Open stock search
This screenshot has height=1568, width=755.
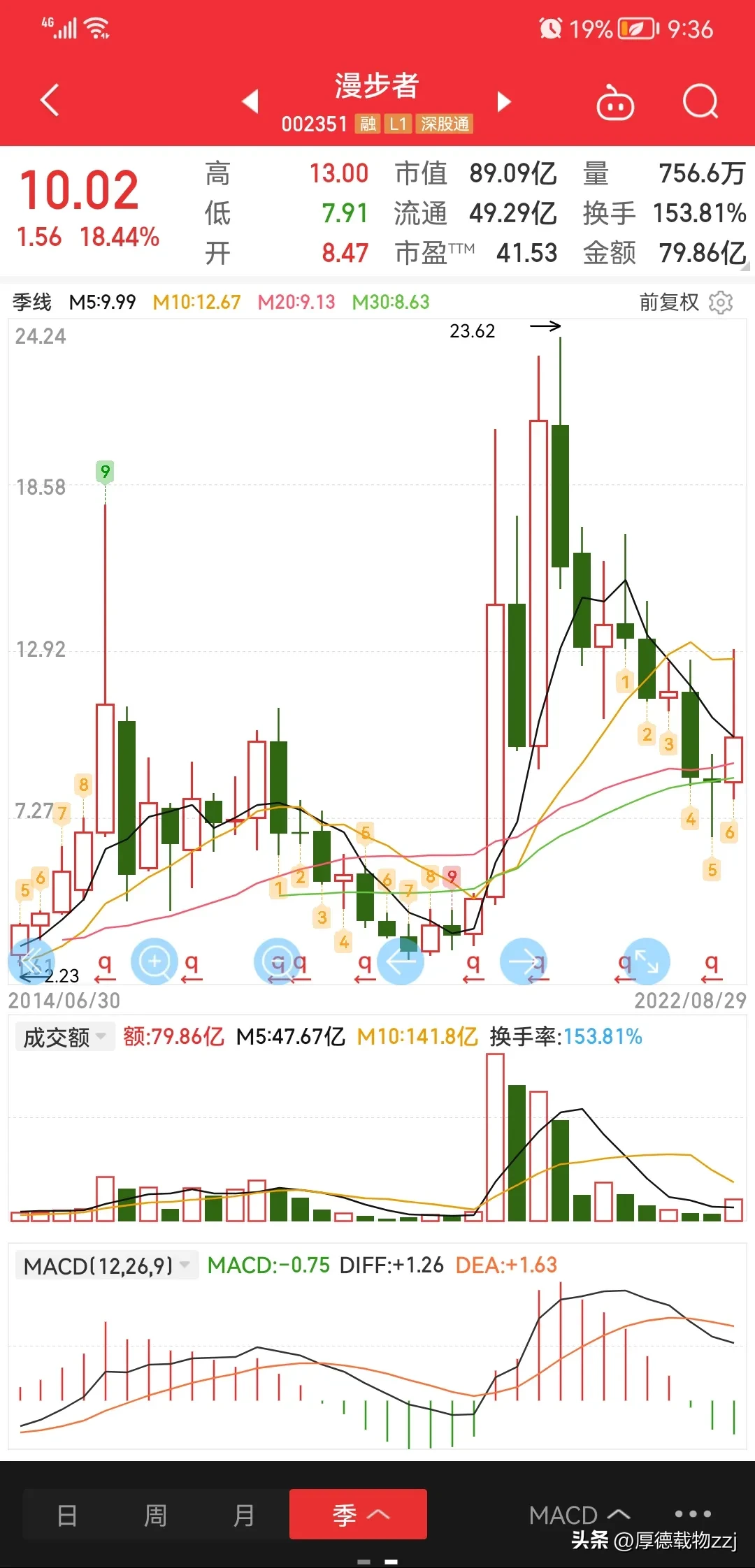click(x=700, y=103)
